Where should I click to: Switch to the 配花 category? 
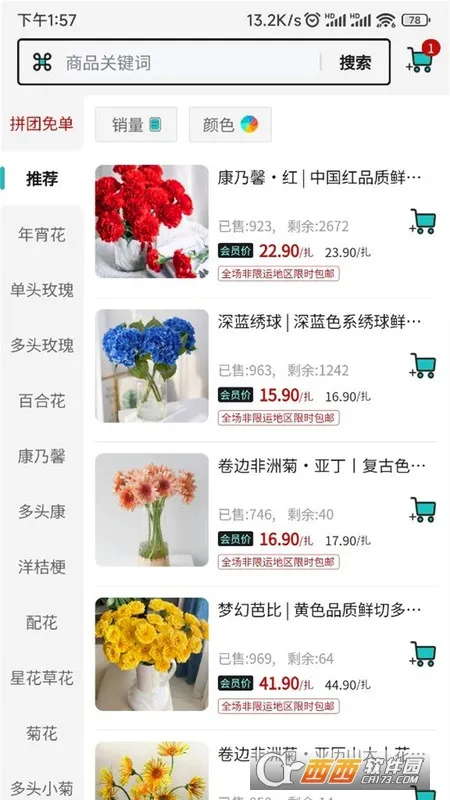(41, 622)
